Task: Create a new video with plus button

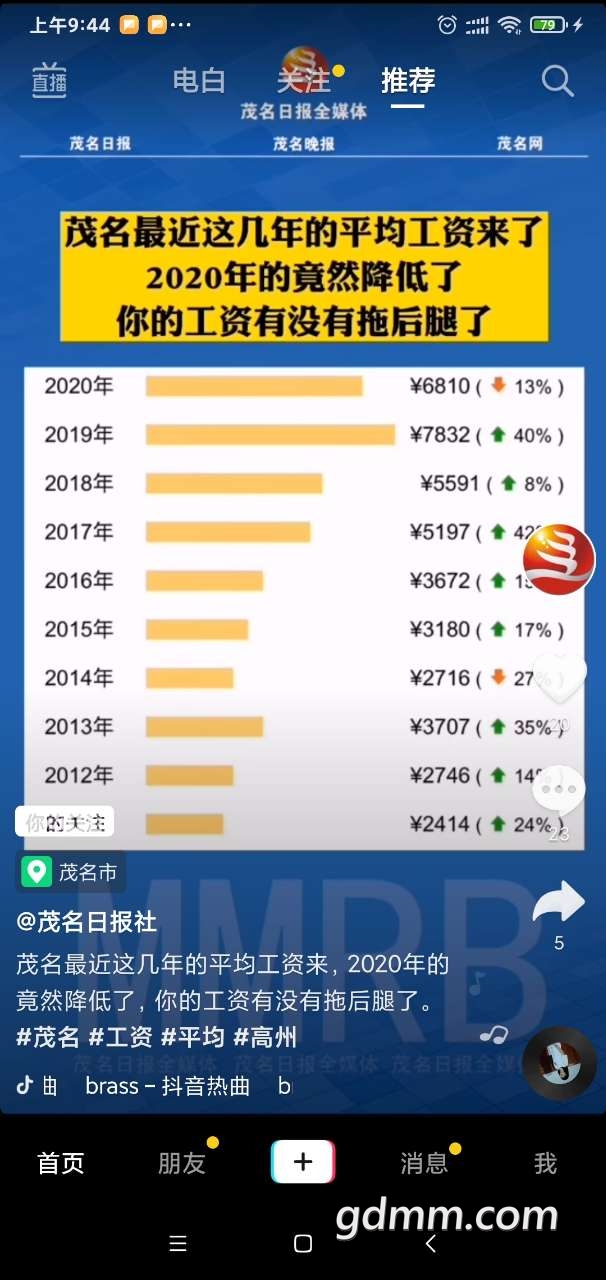Action: 303,1162
